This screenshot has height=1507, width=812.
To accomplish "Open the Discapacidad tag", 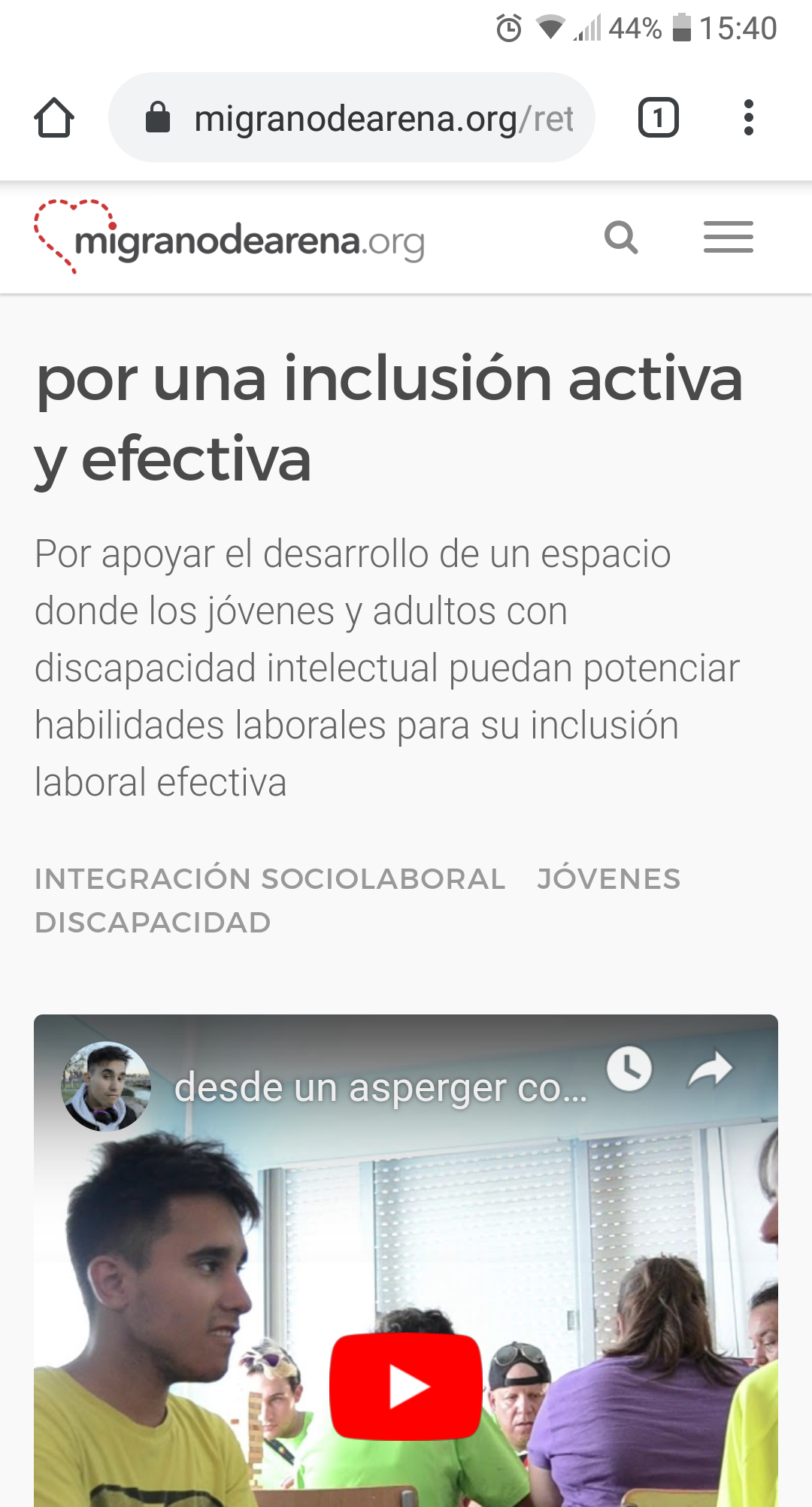I will [x=153, y=922].
